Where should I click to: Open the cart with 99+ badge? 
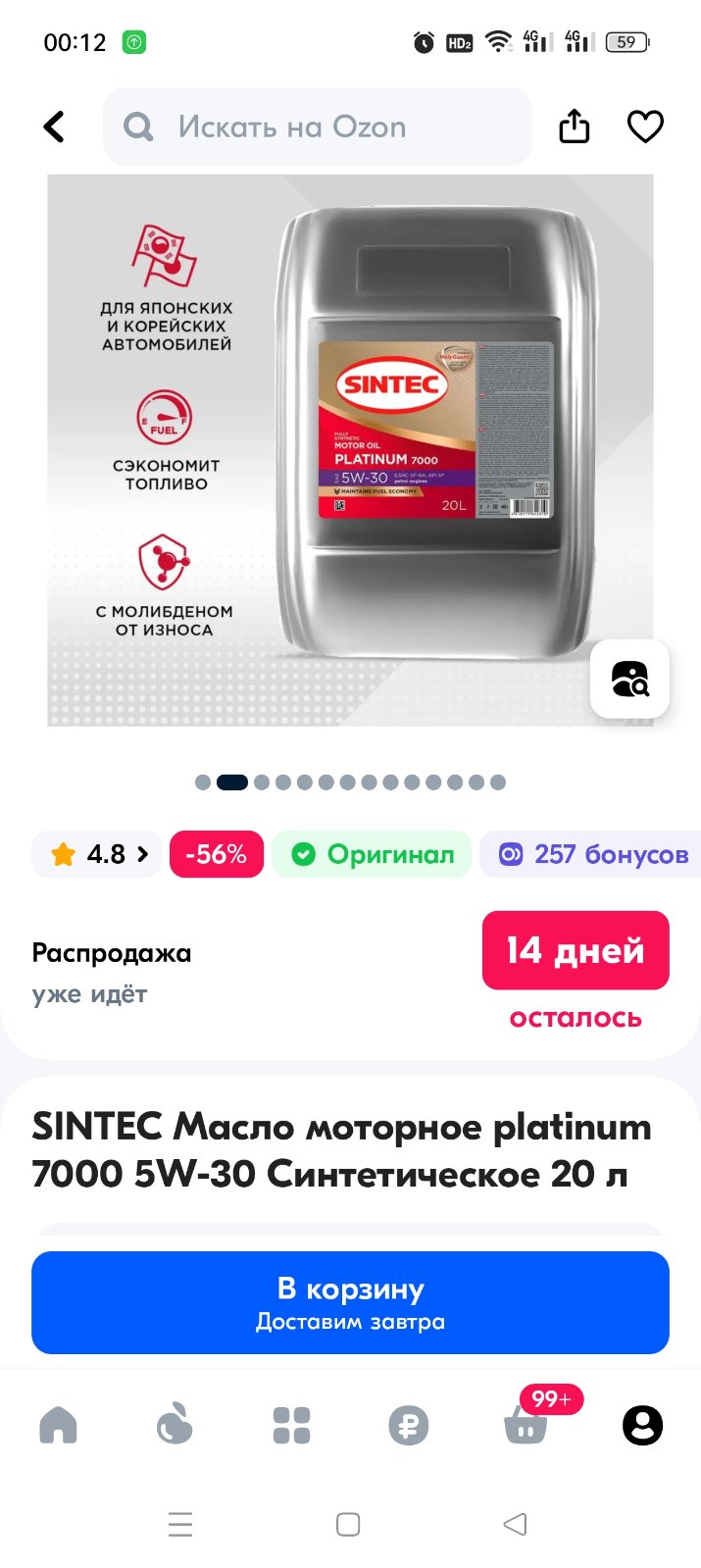526,1425
